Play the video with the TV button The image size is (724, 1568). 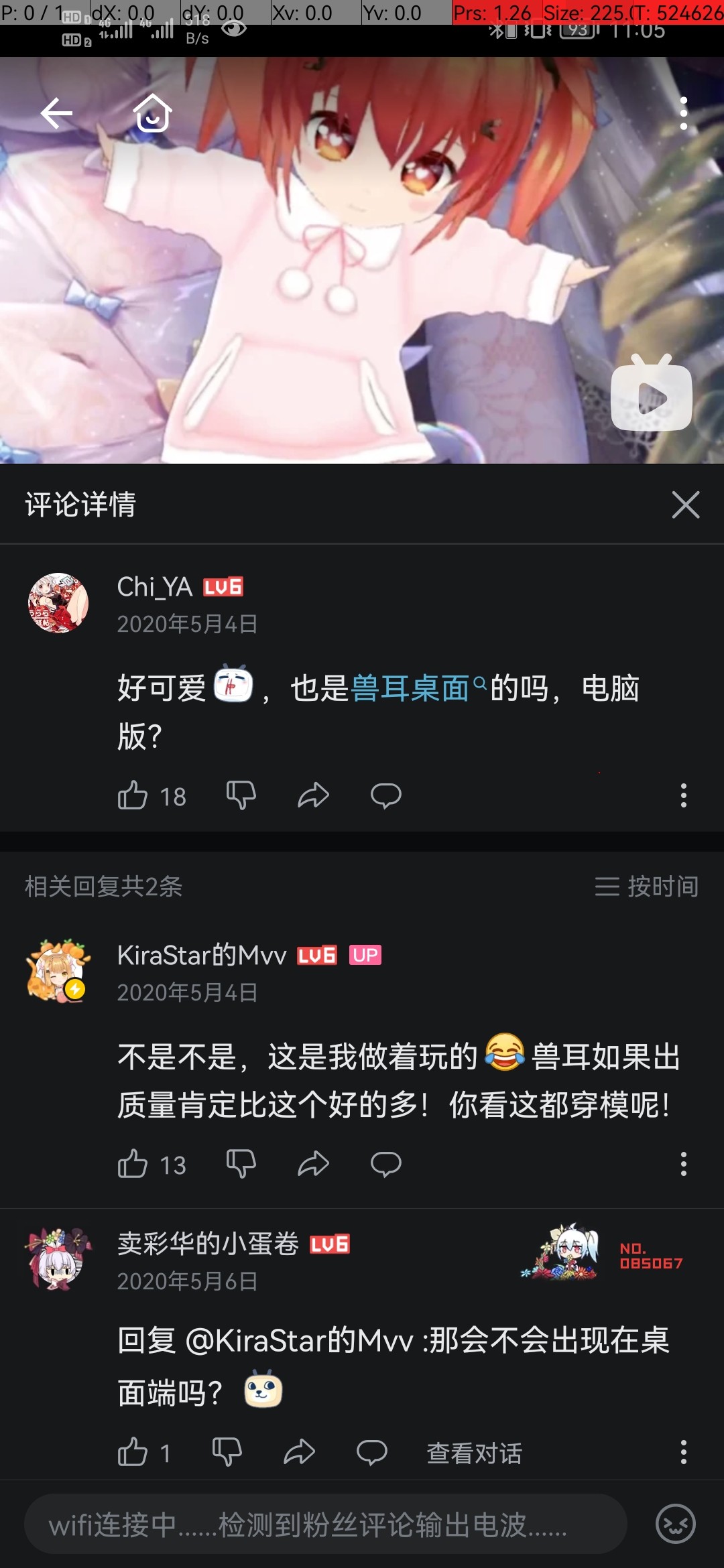[651, 395]
